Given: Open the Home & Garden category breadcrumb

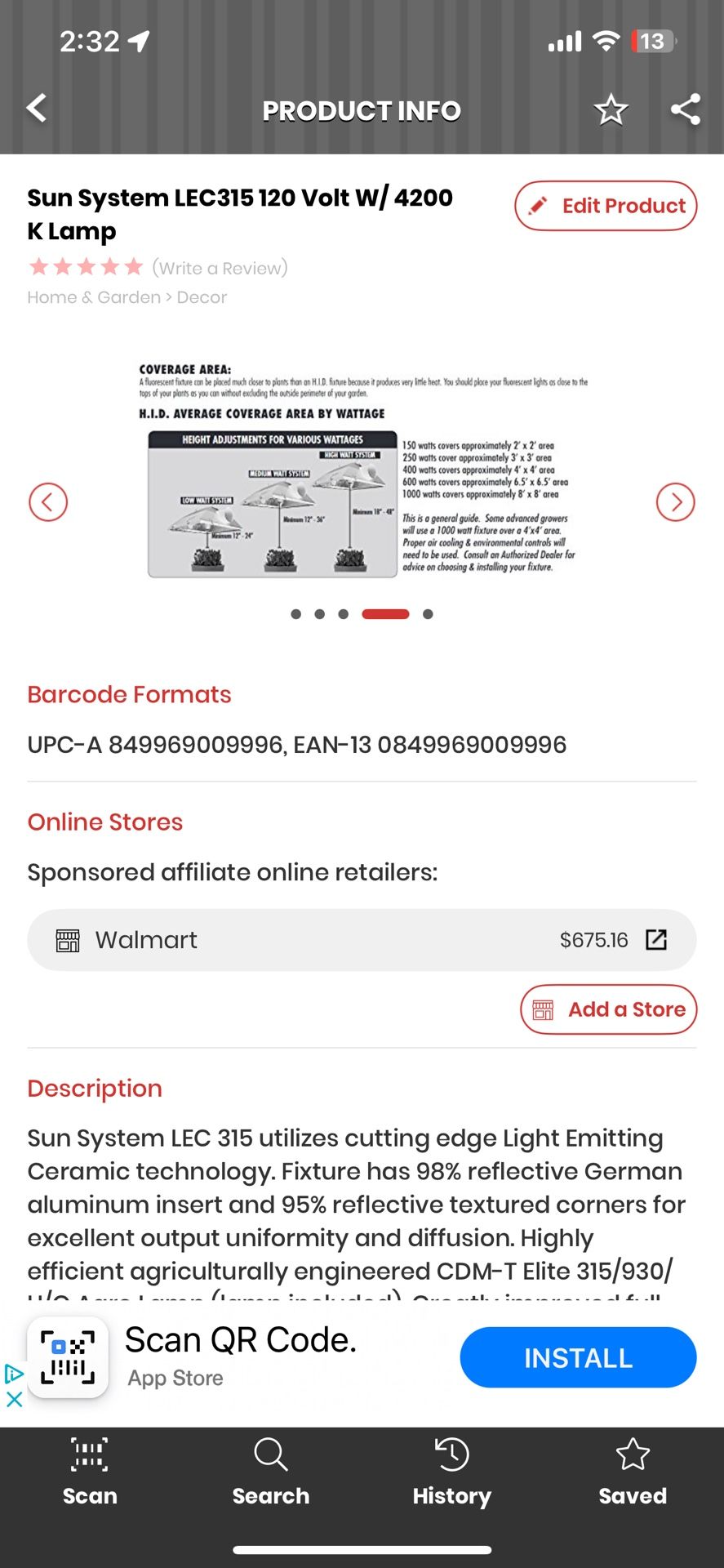Looking at the screenshot, I should coord(94,297).
